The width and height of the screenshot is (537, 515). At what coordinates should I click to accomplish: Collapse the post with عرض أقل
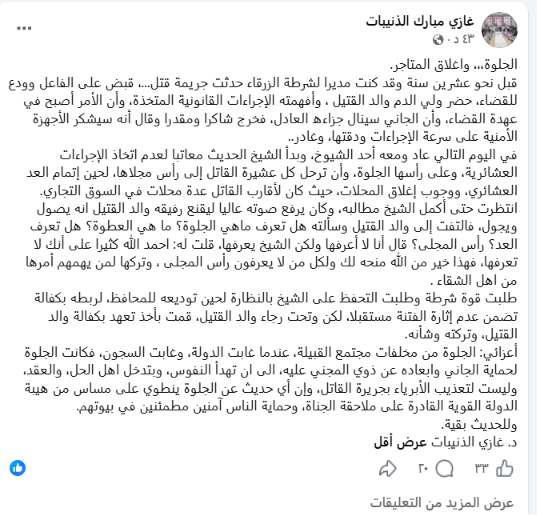400,443
